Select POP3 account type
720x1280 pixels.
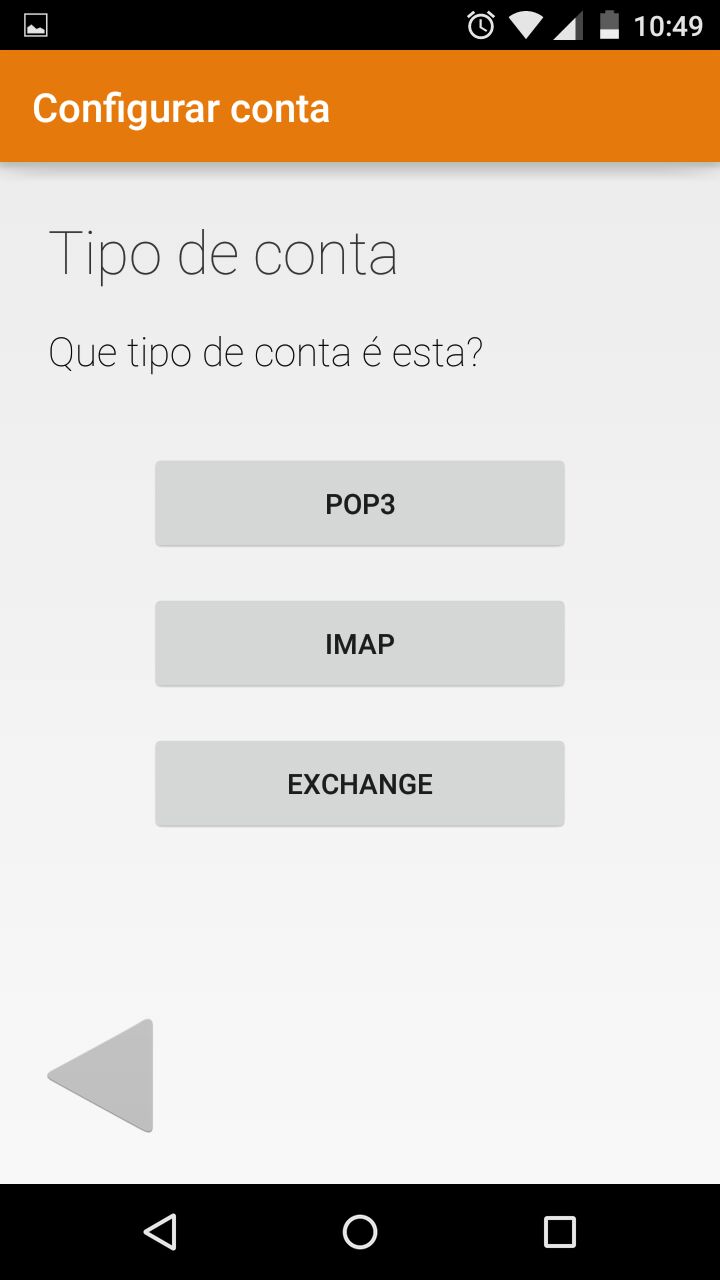coord(360,504)
